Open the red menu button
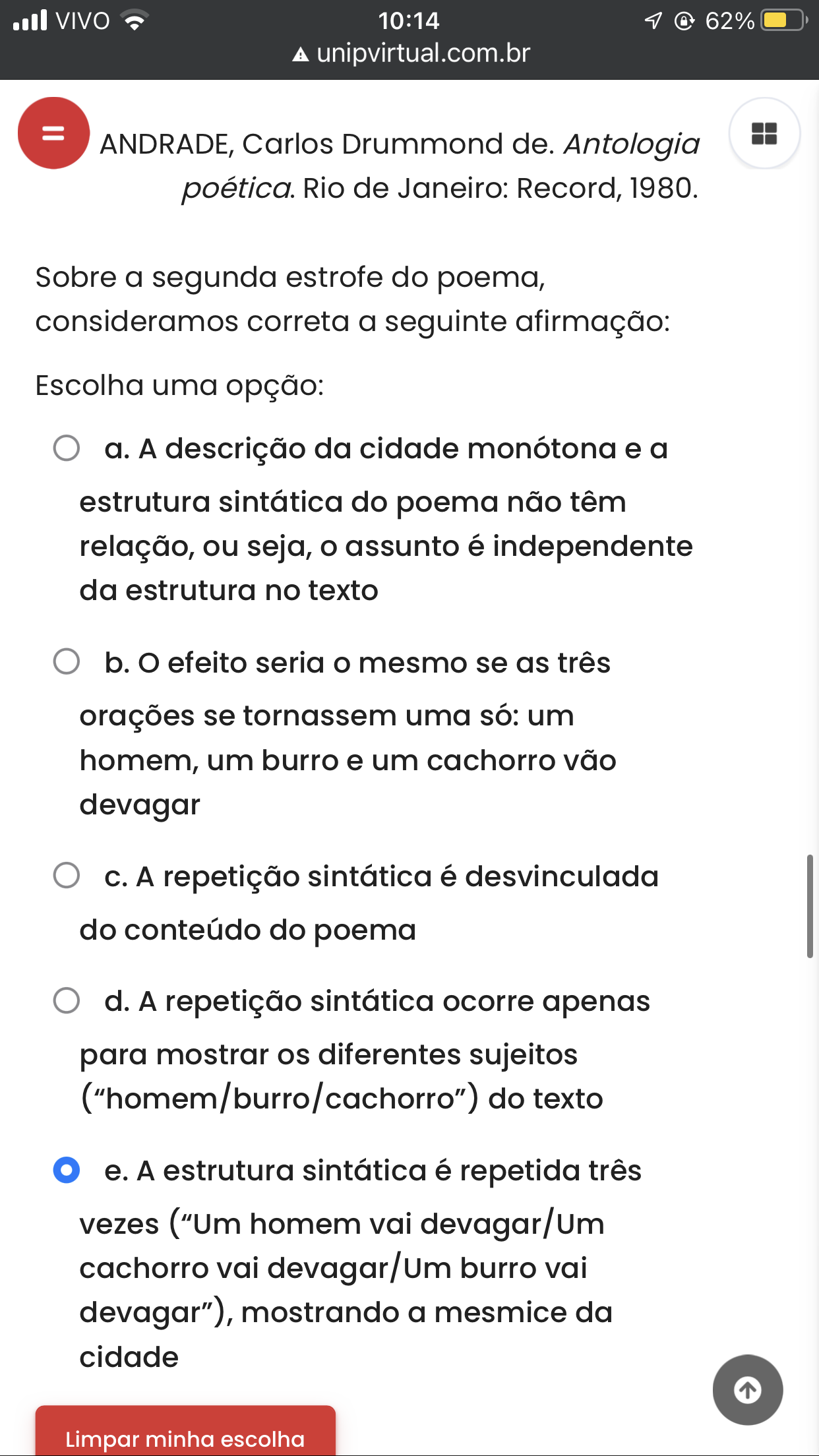Image resolution: width=819 pixels, height=1456 pixels. 53,133
